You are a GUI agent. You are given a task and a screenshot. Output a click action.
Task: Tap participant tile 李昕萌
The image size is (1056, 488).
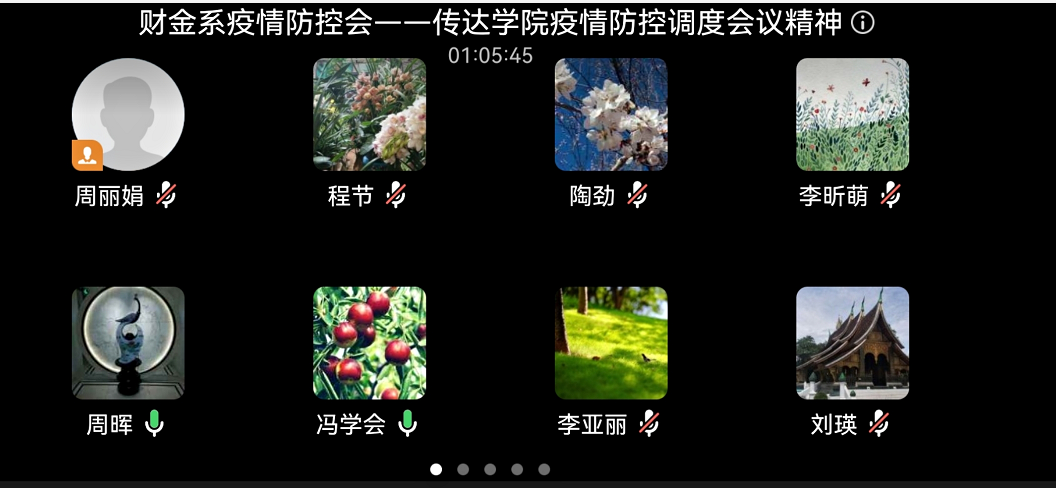click(852, 115)
